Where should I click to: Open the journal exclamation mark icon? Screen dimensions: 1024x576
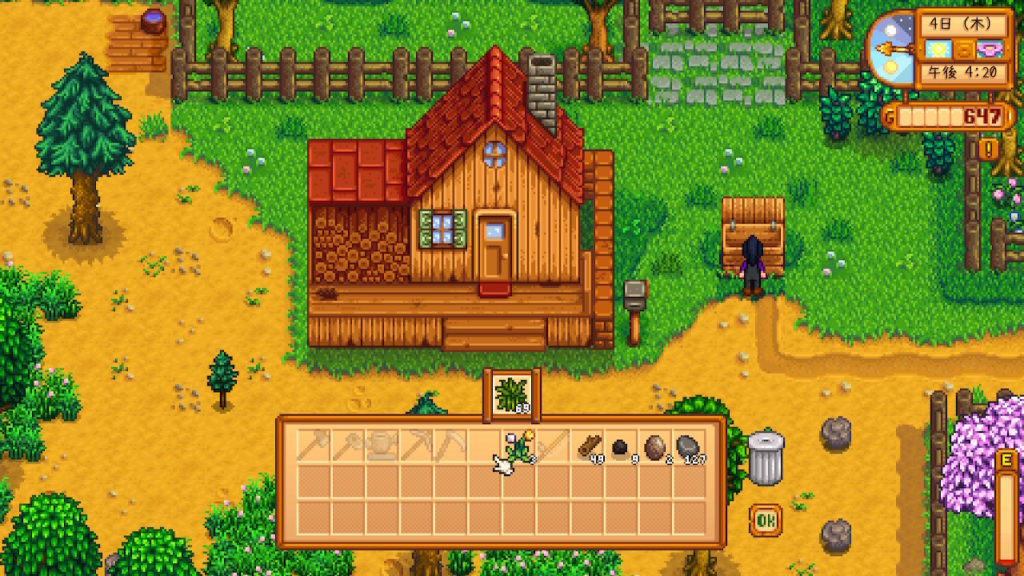[989, 150]
